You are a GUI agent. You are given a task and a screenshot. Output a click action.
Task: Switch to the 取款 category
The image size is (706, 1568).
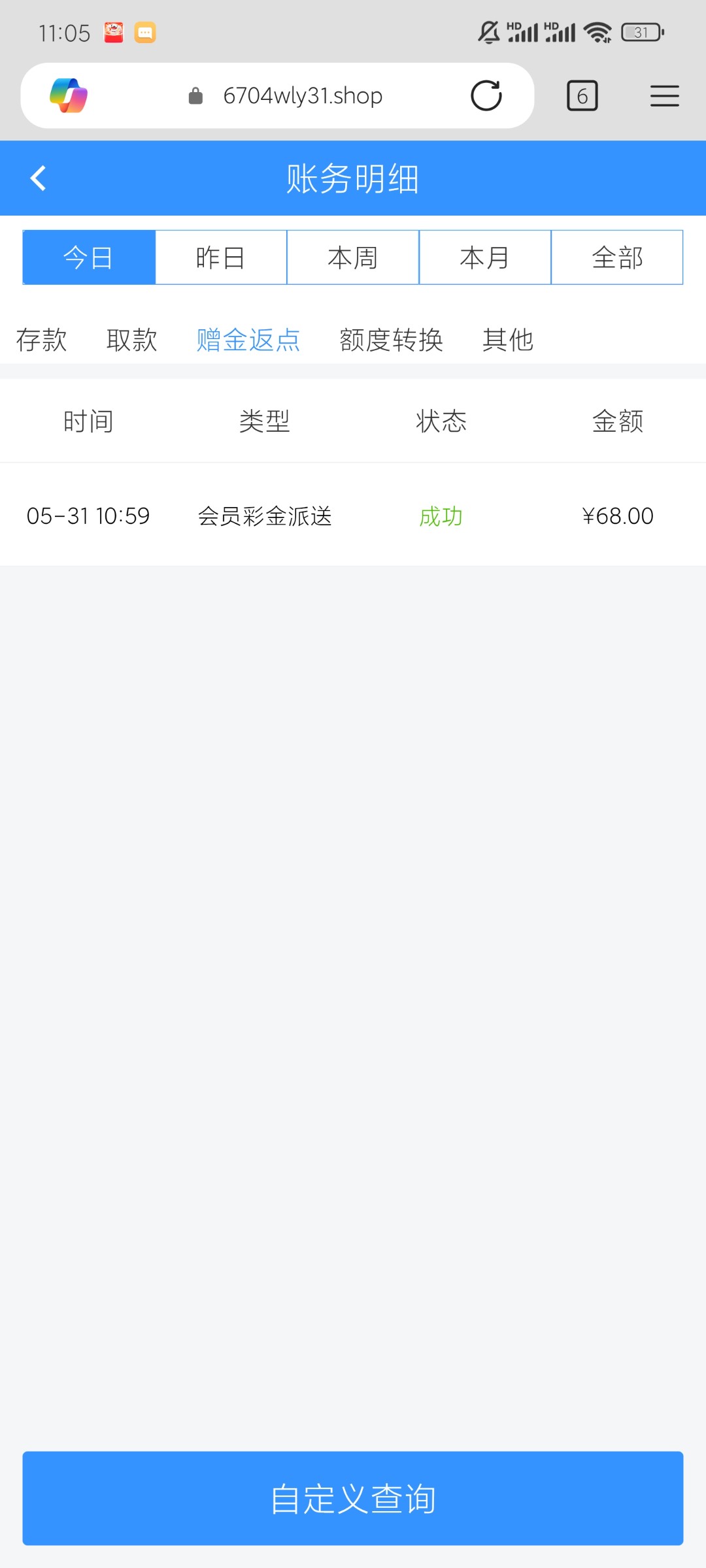click(x=132, y=340)
